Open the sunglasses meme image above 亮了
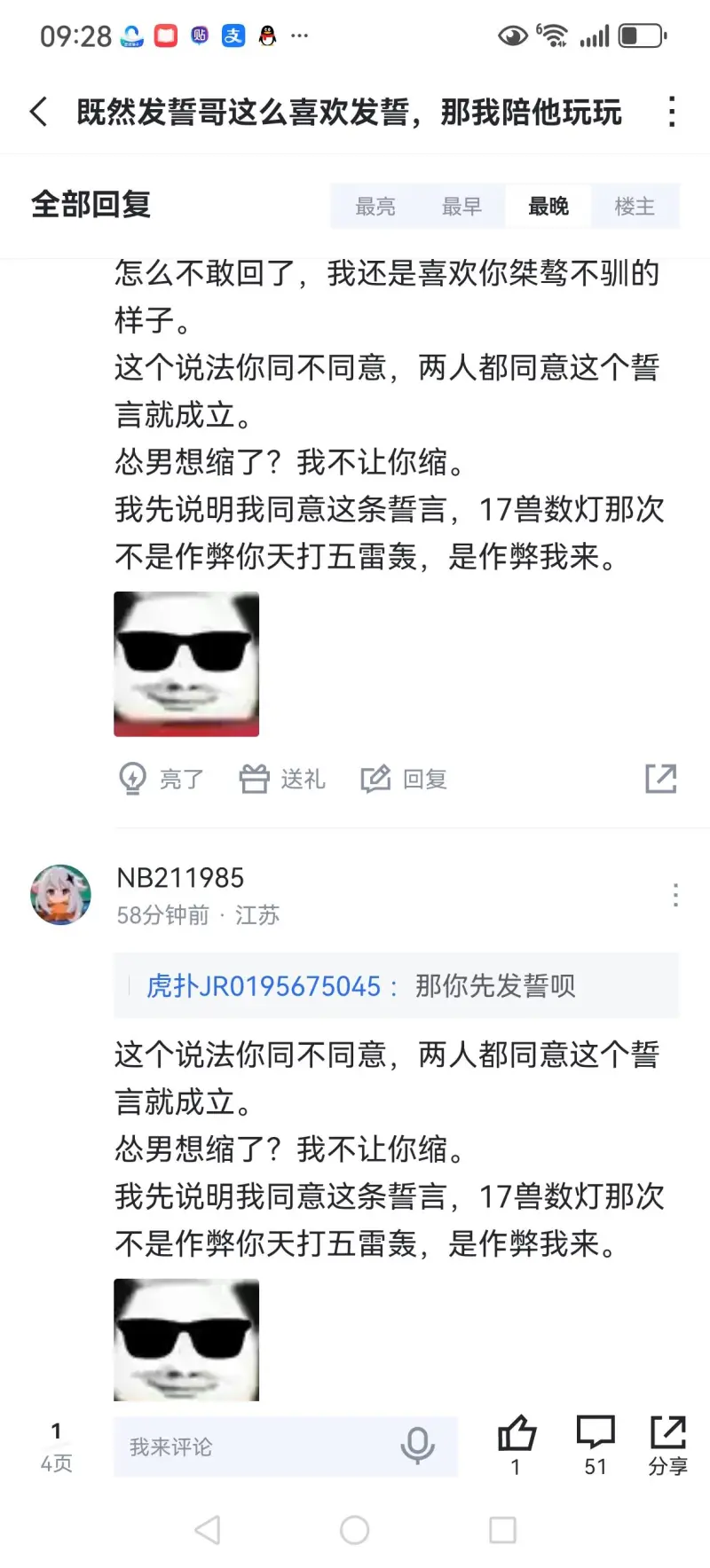710x1568 pixels. (x=186, y=663)
